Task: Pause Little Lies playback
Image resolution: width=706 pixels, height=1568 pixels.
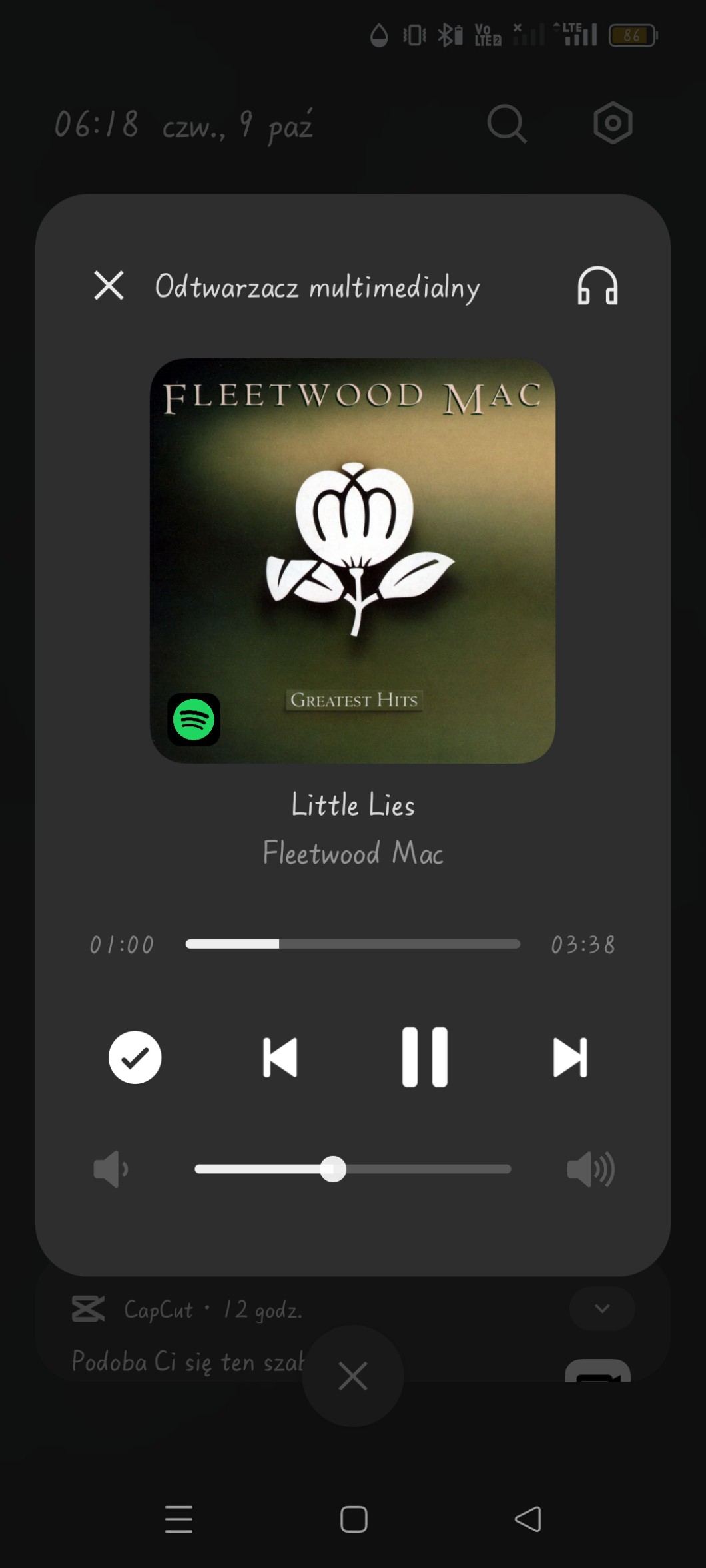Action: click(424, 1057)
